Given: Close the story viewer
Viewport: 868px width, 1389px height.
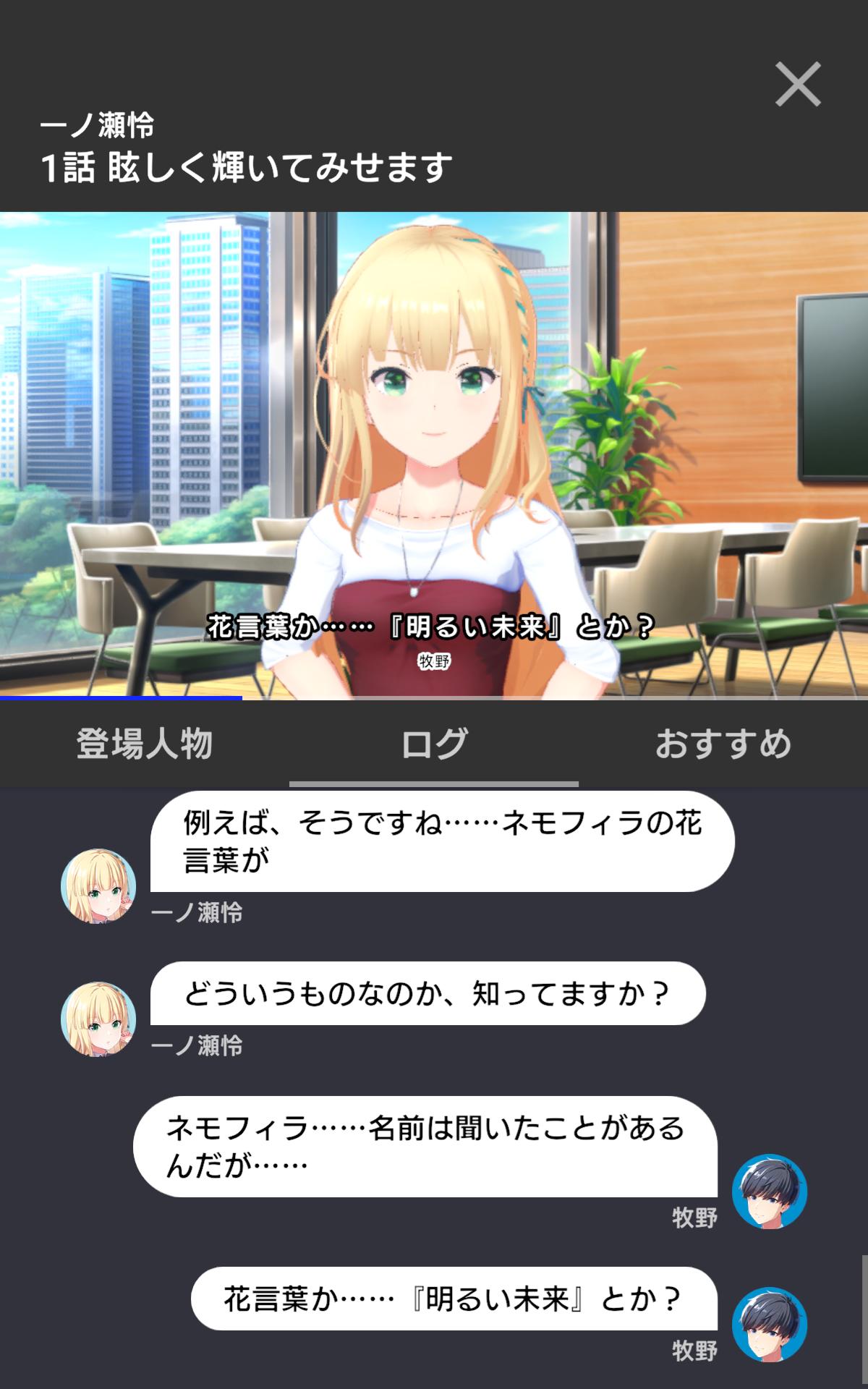Looking at the screenshot, I should tap(798, 85).
